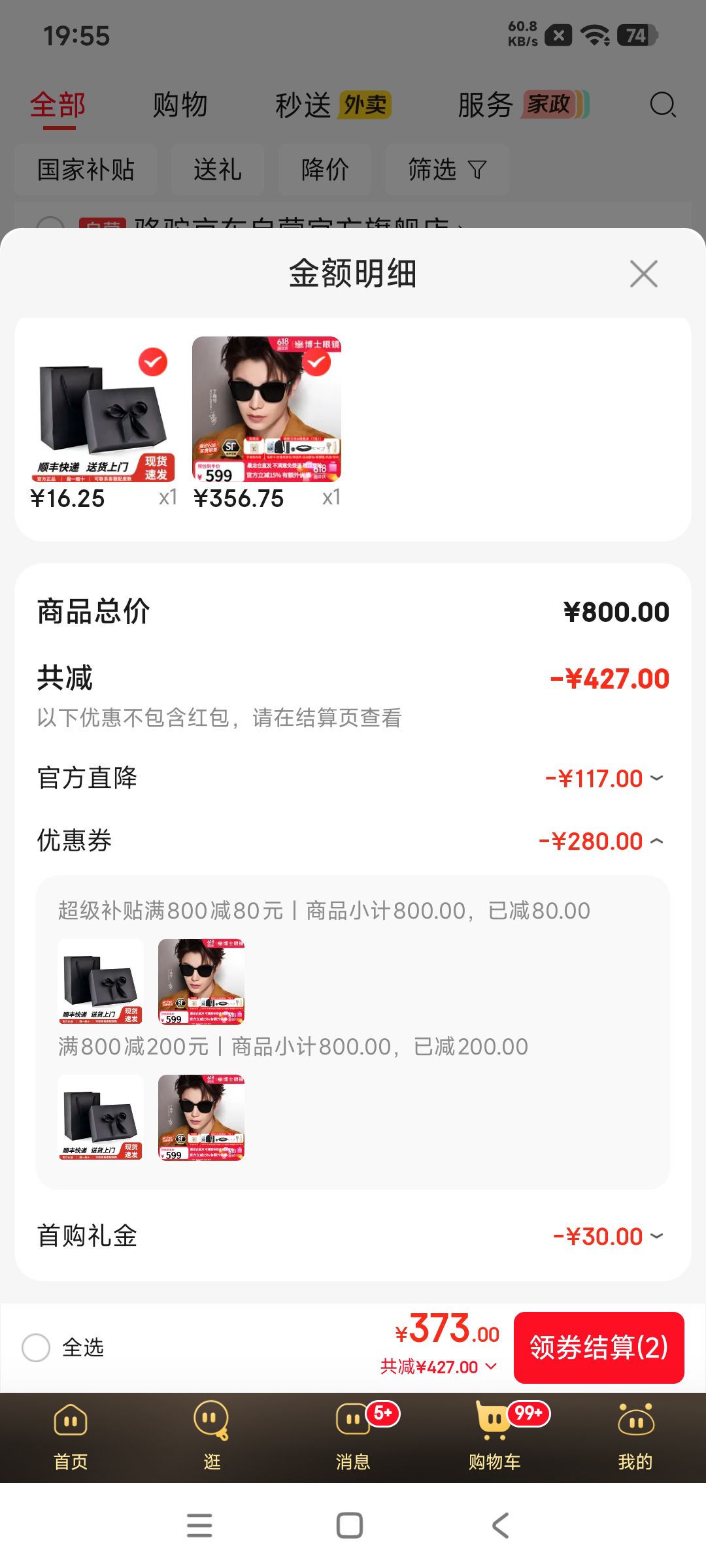706x1568 pixels.
Task: Tap 领券结算(2) to check out
Action: (599, 1347)
